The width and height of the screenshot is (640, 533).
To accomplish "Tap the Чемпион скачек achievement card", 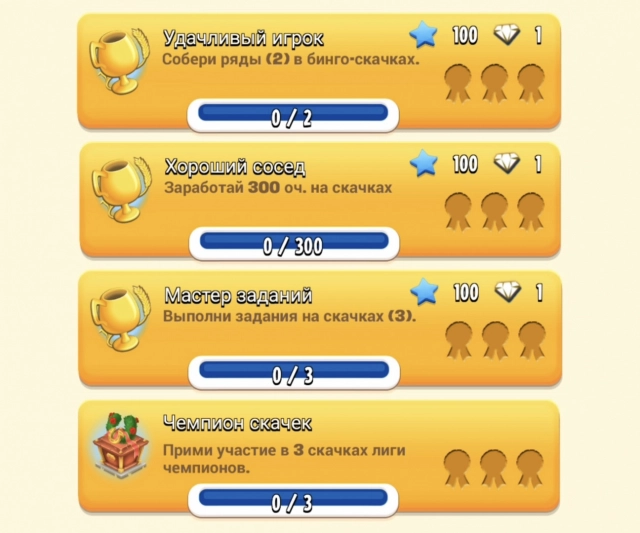I will pos(318,455).
